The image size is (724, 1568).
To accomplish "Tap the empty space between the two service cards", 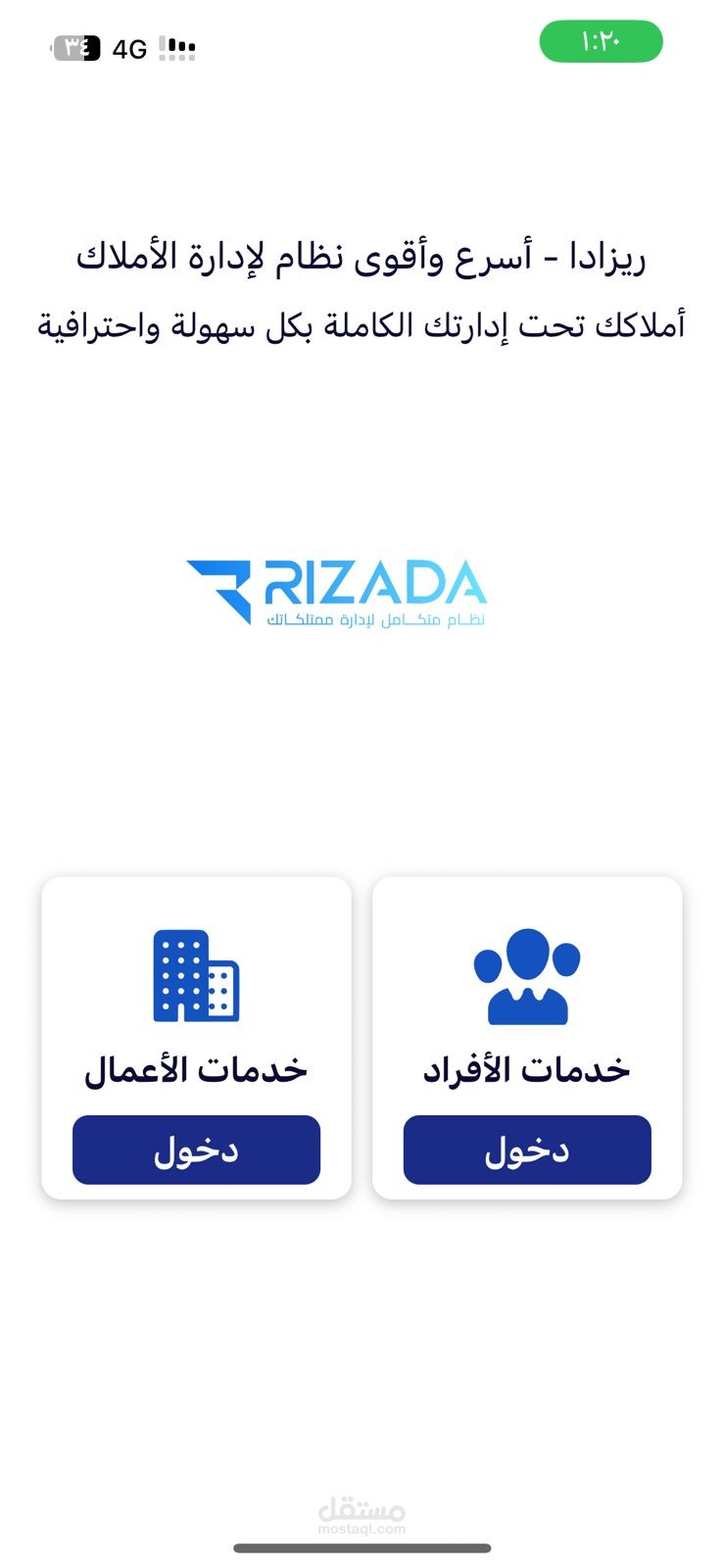I will tap(362, 1037).
